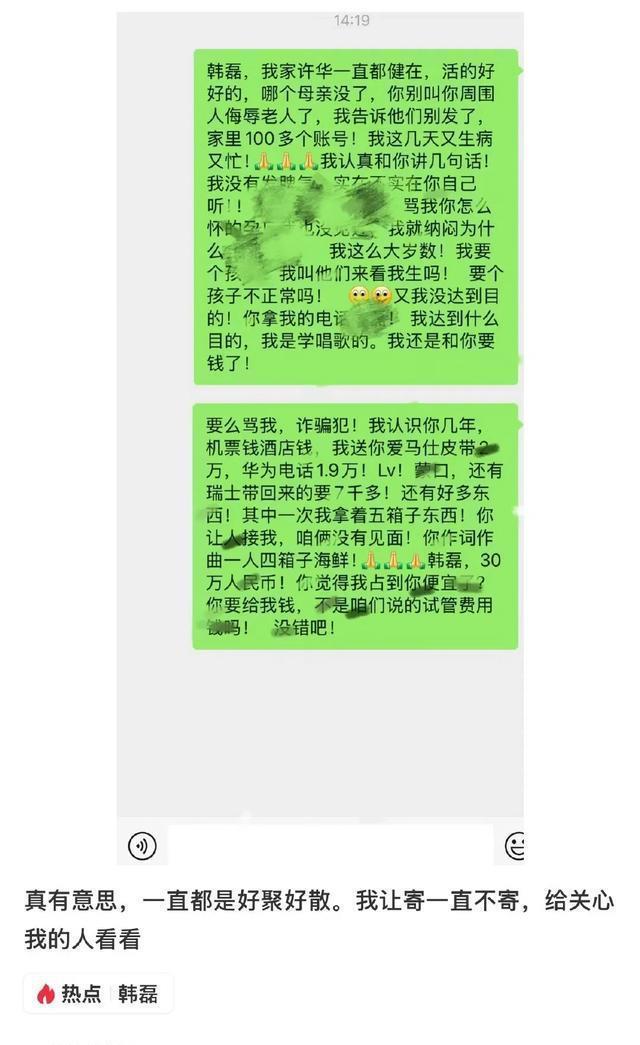Open the hot topic chip 热点 韩磊
This screenshot has width=640, height=1045.
tap(98, 993)
